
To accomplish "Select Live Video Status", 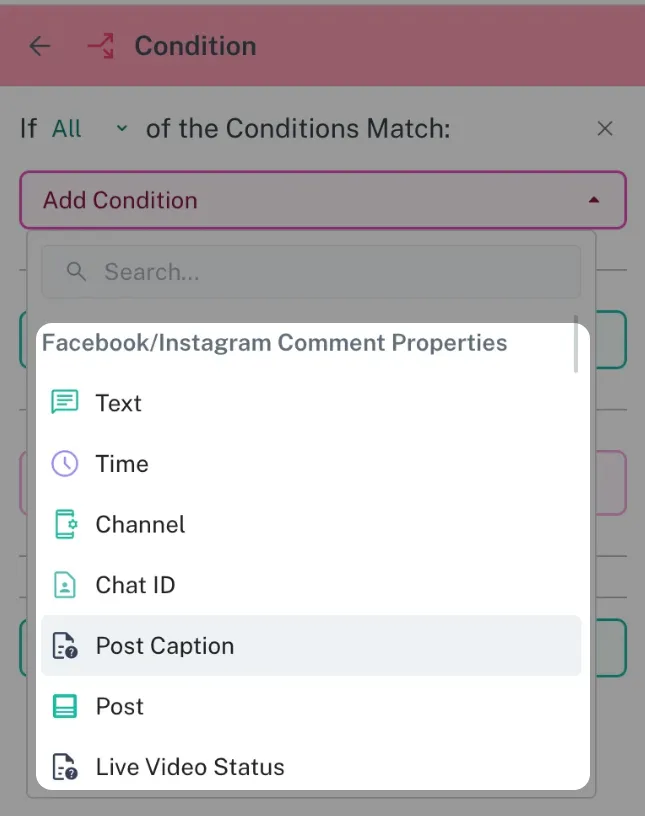I will [190, 767].
